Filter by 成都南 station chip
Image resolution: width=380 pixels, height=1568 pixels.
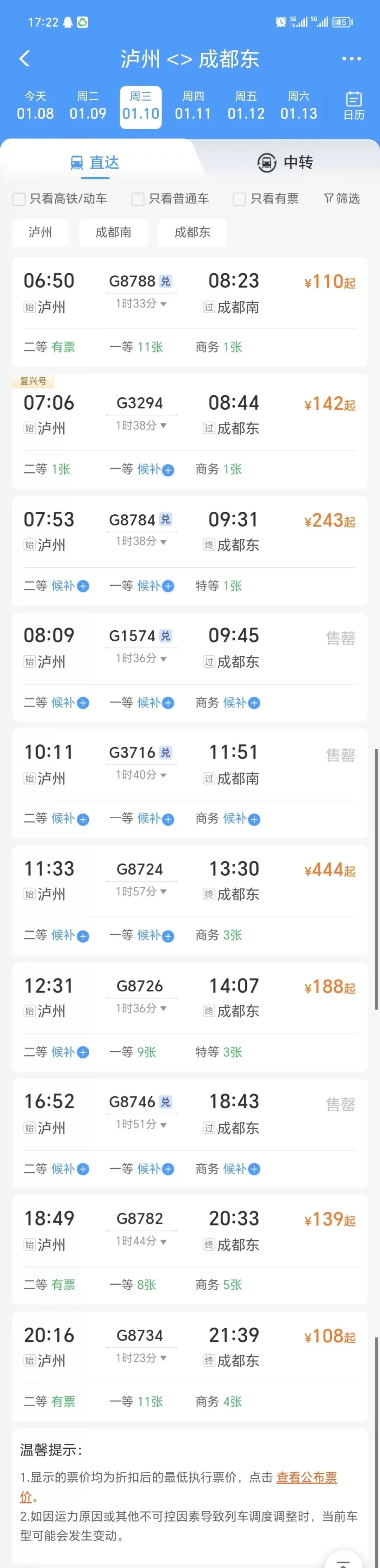[113, 233]
